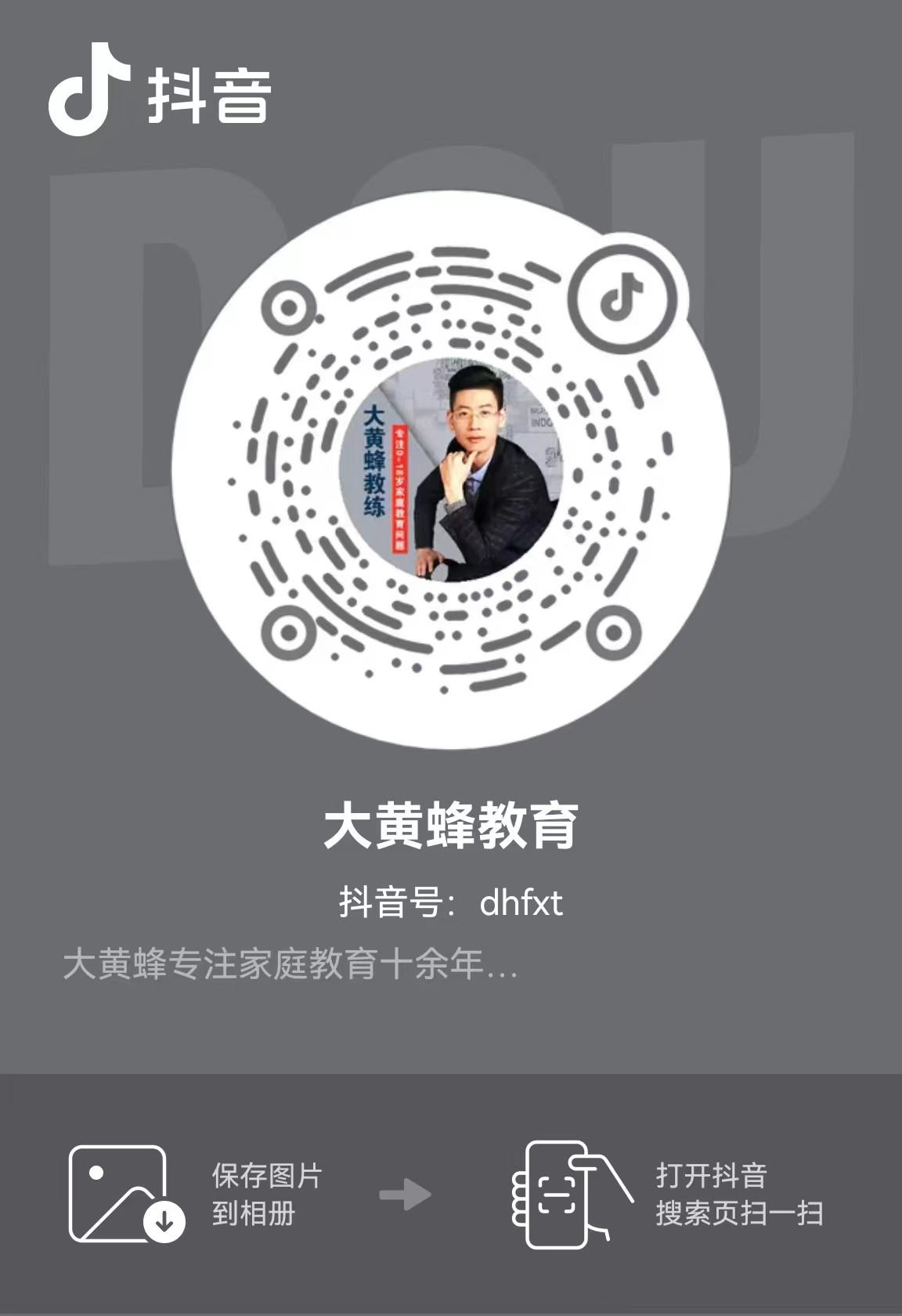Click the circular QR code area
902x1316 pixels.
[x=452, y=470]
